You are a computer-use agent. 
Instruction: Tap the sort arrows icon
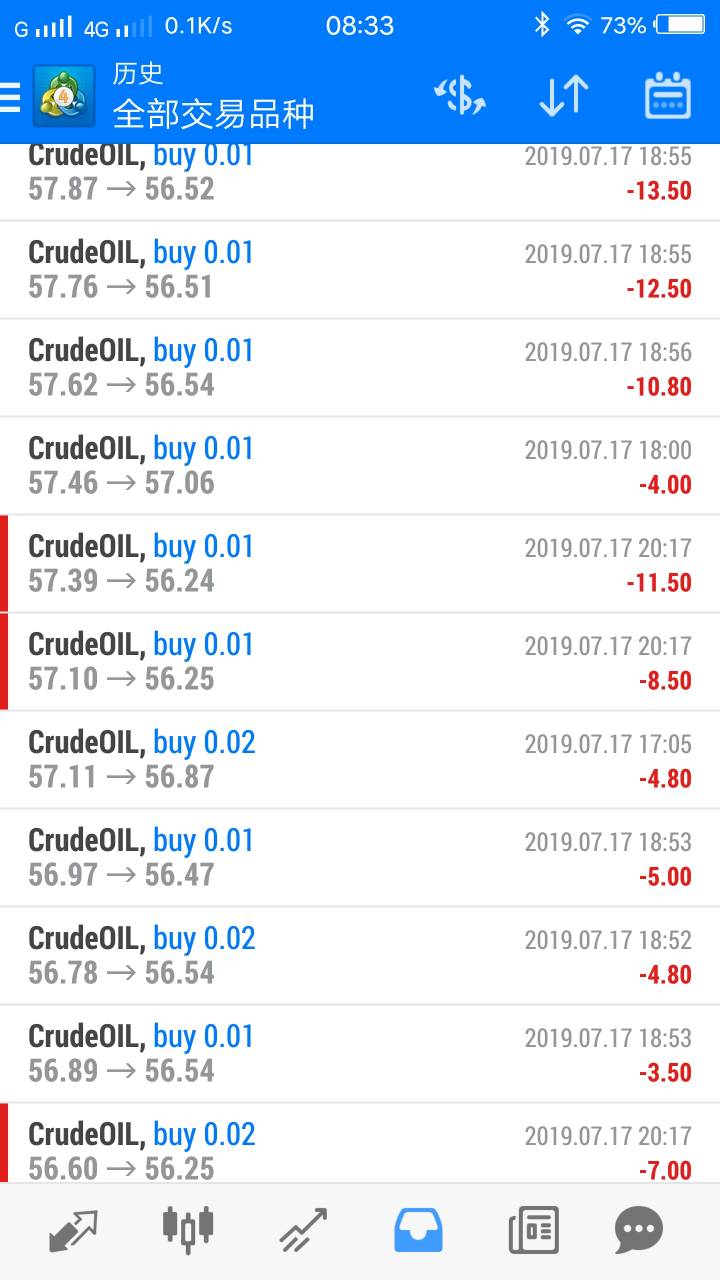(x=563, y=97)
